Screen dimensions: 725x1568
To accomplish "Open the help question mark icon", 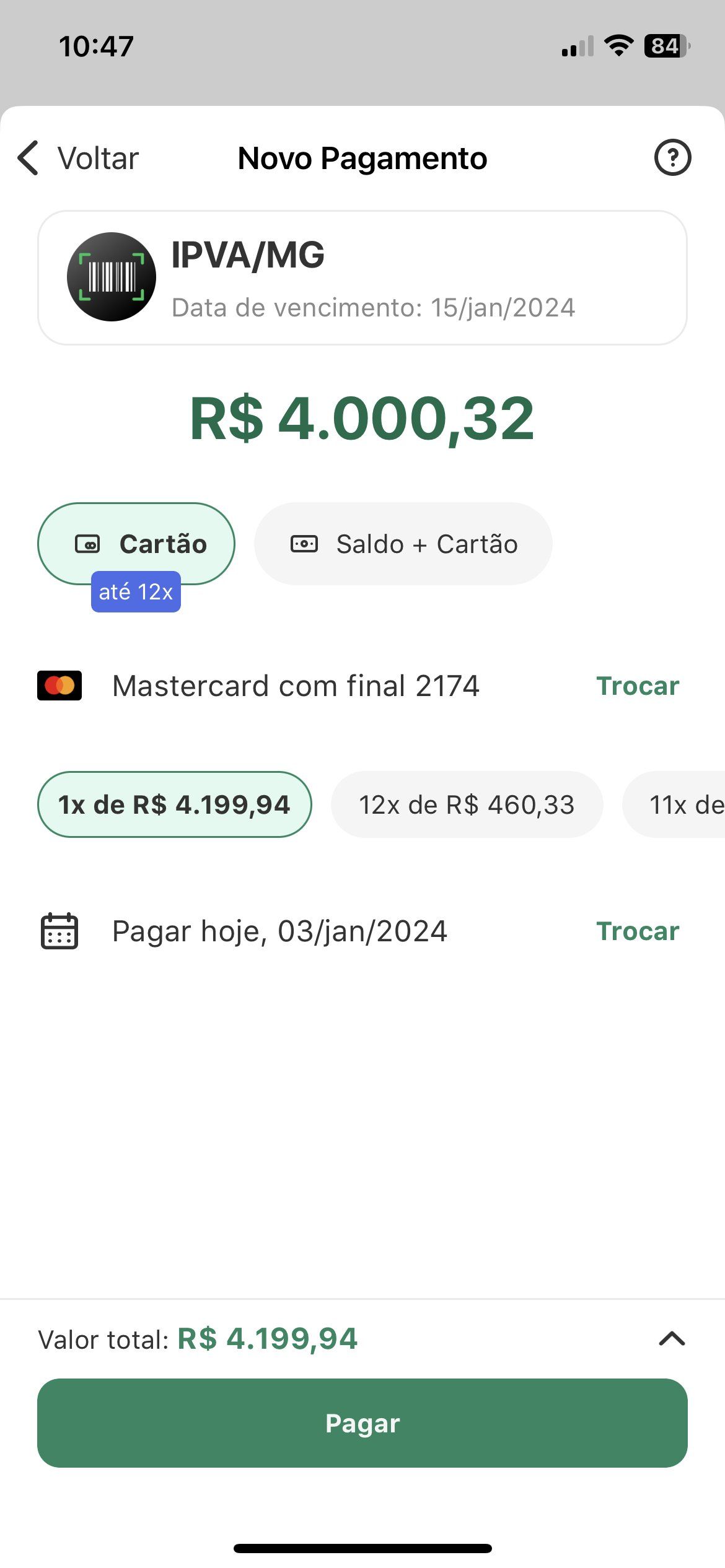I will tap(672, 158).
